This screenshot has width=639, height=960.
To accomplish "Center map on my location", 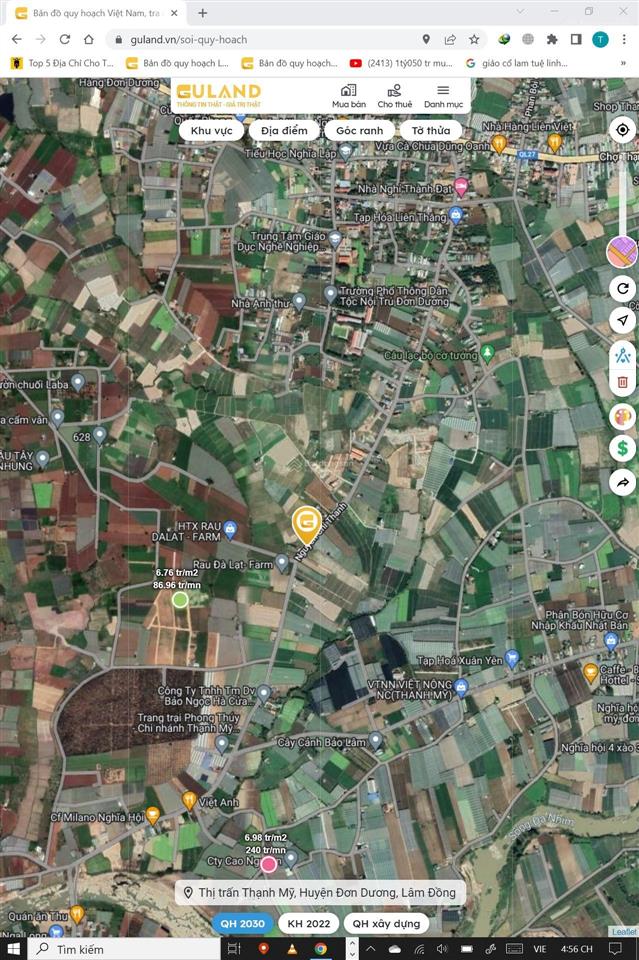I will pyautogui.click(x=622, y=130).
